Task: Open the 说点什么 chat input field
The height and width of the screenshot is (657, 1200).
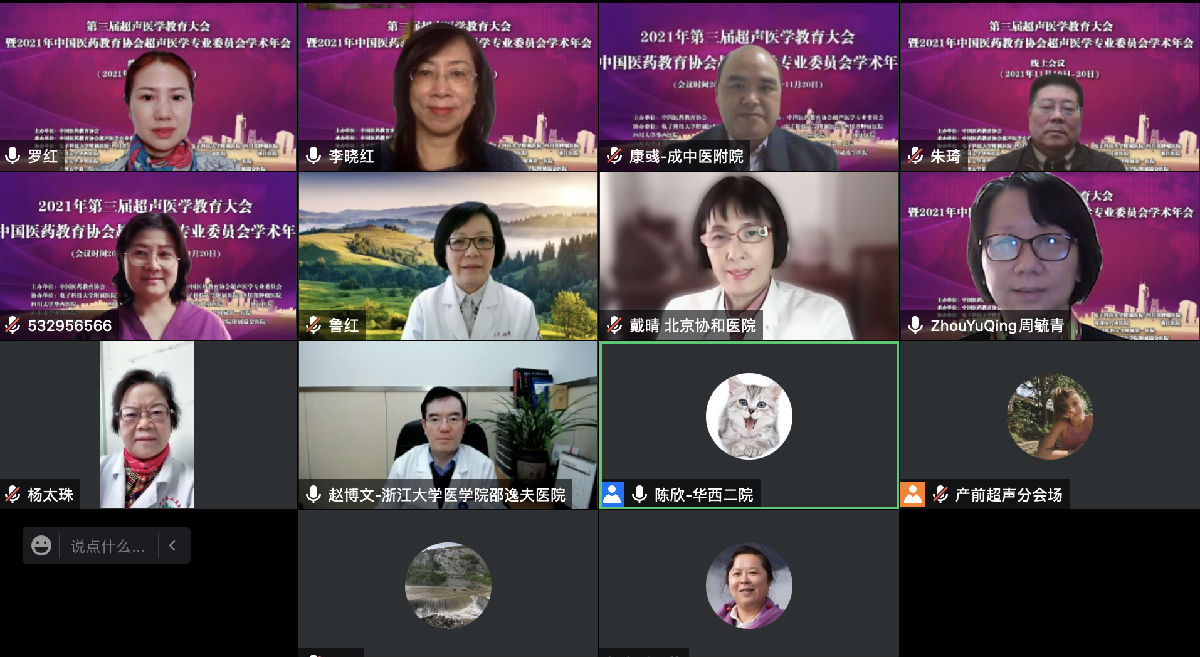Action: click(x=108, y=546)
